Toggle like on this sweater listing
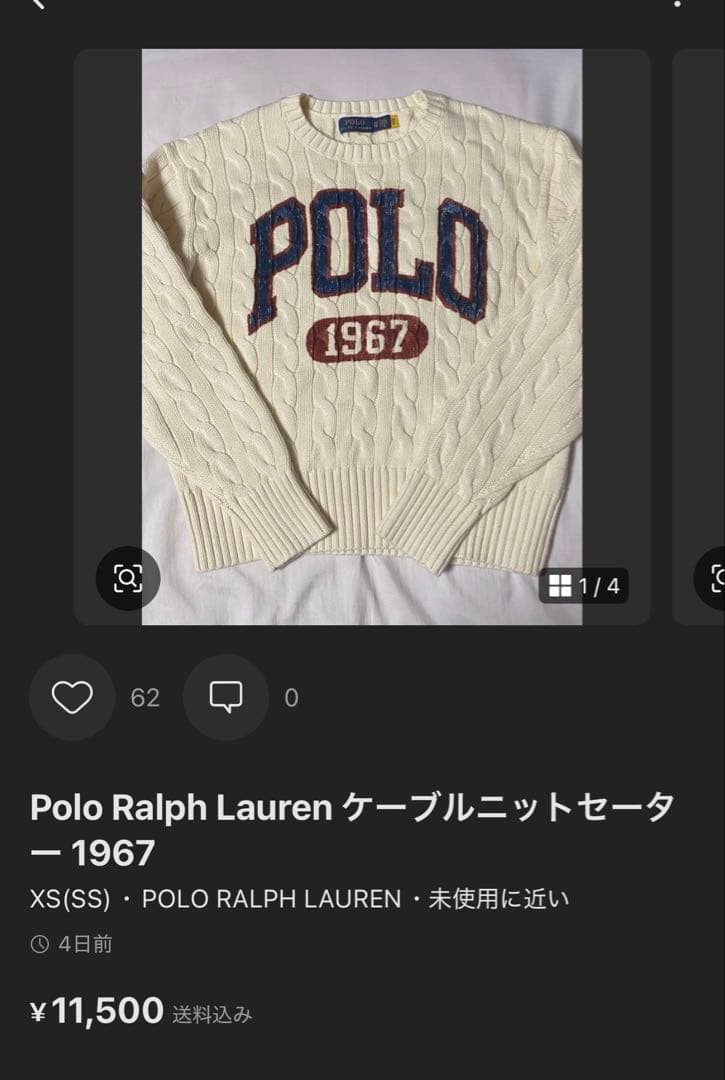The width and height of the screenshot is (725, 1080). [70, 697]
